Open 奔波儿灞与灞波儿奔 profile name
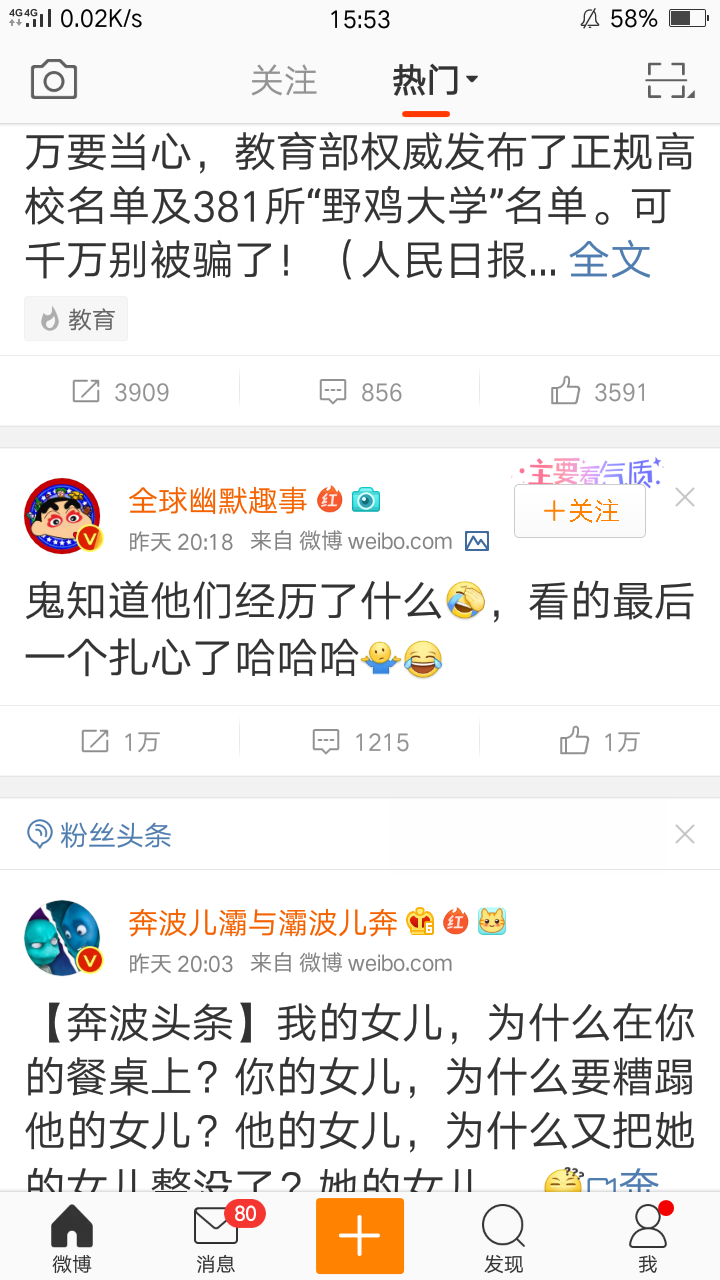 [263, 922]
